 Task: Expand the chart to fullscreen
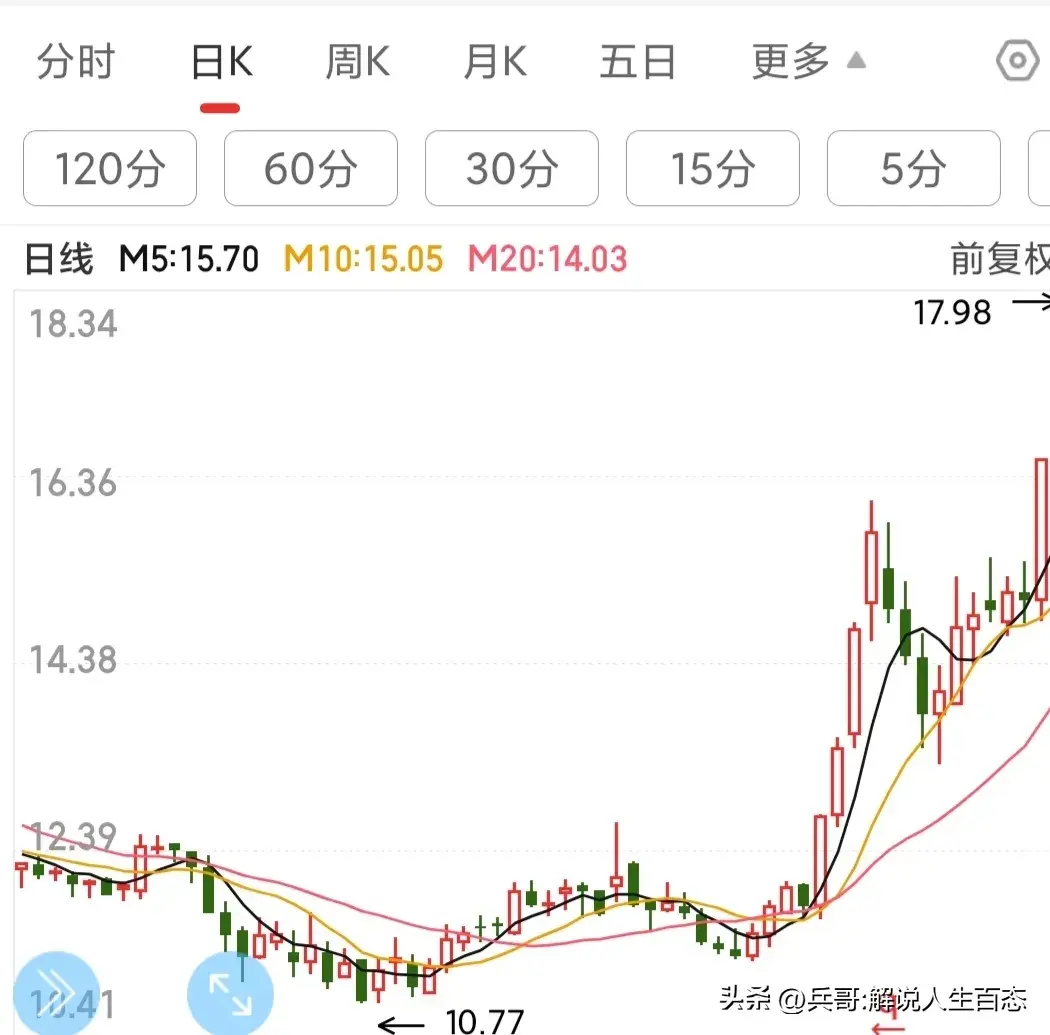[x=230, y=993]
